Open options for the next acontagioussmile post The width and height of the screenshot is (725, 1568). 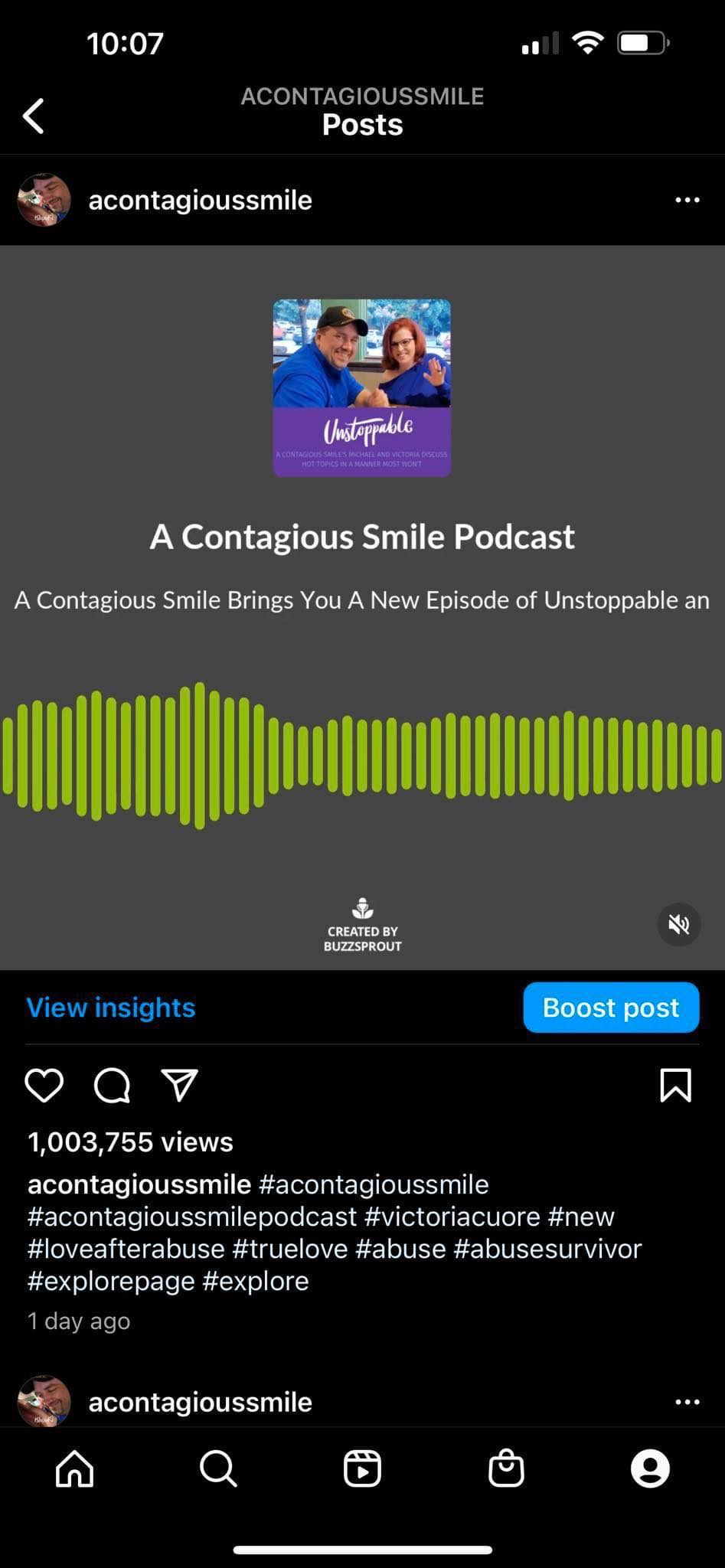click(x=687, y=1402)
